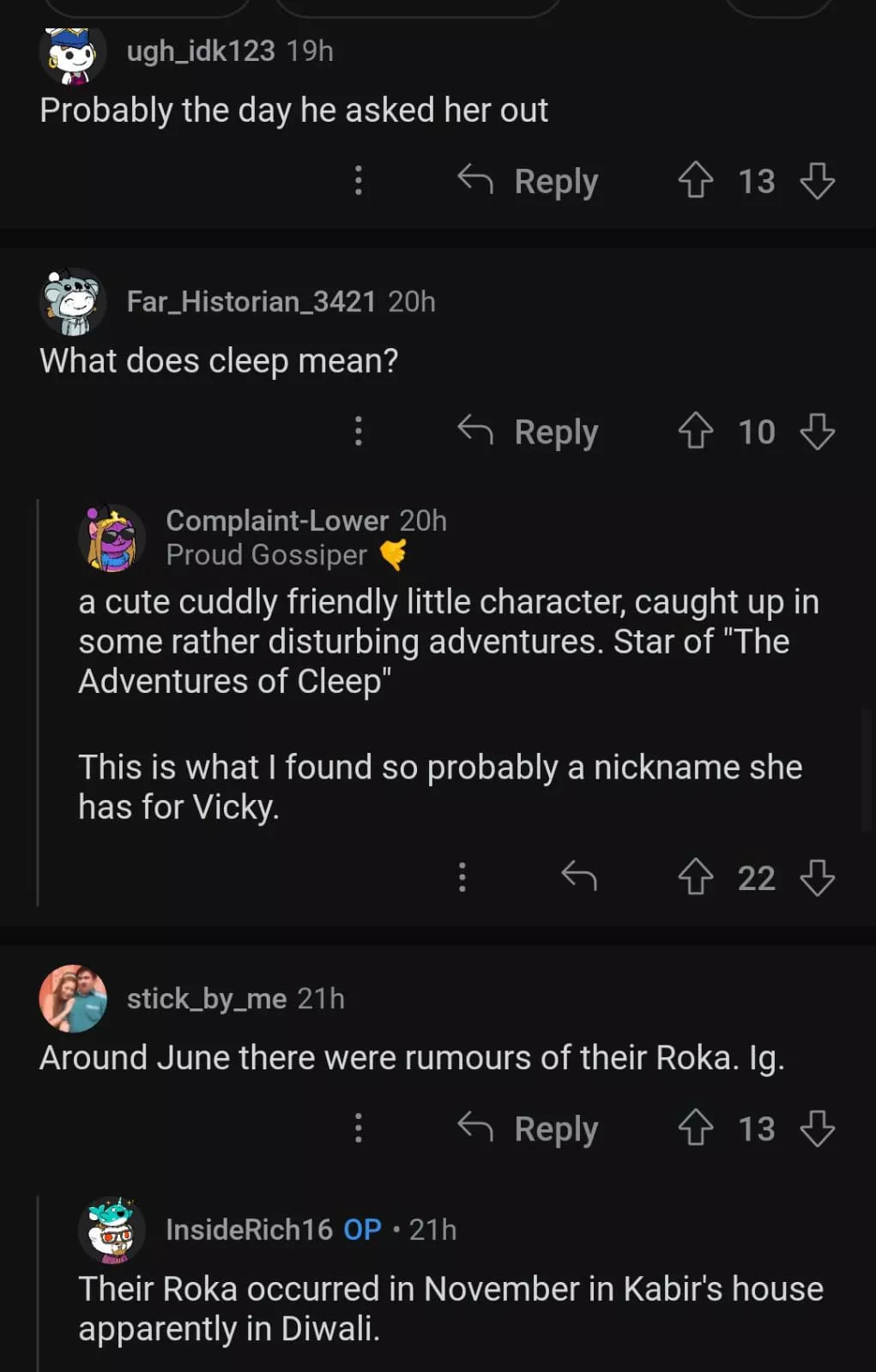Upvote Complaint-Lower's comment

pos(695,877)
